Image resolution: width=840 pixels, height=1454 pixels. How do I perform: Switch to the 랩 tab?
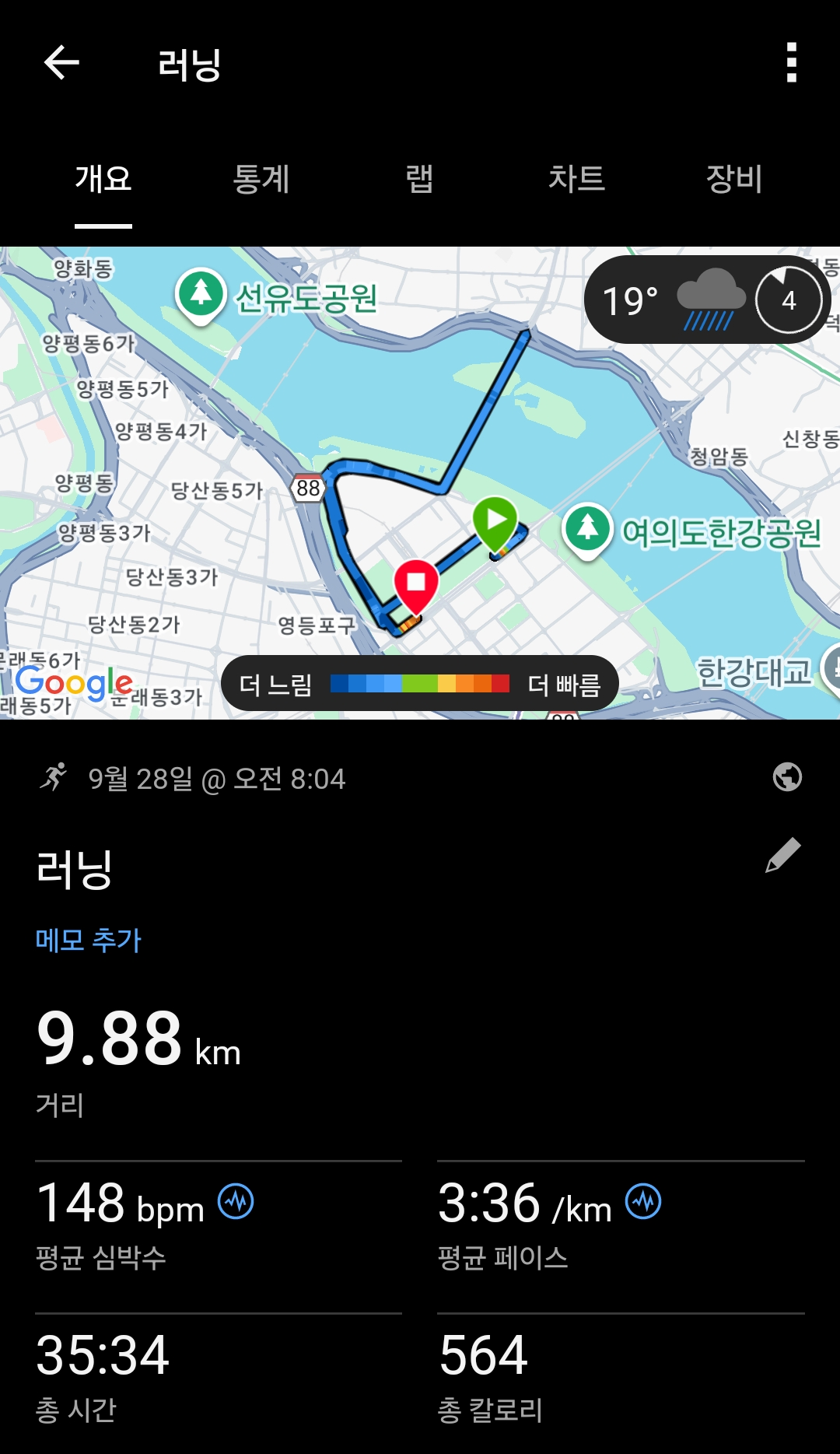pyautogui.click(x=419, y=179)
